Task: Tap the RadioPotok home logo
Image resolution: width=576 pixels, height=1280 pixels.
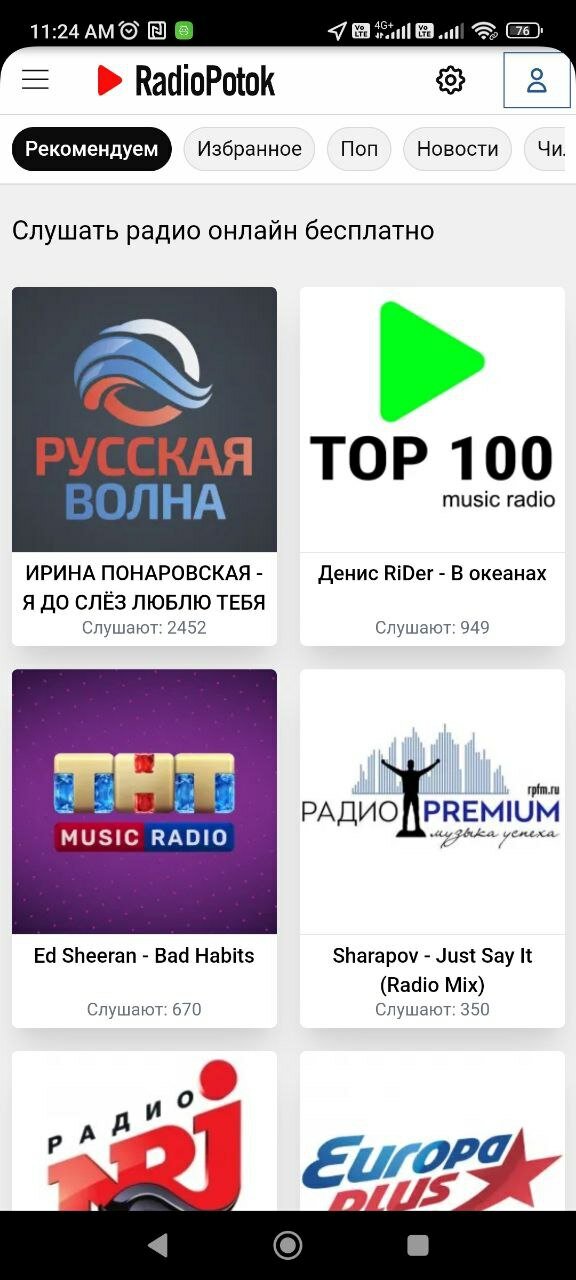Action: (x=186, y=81)
